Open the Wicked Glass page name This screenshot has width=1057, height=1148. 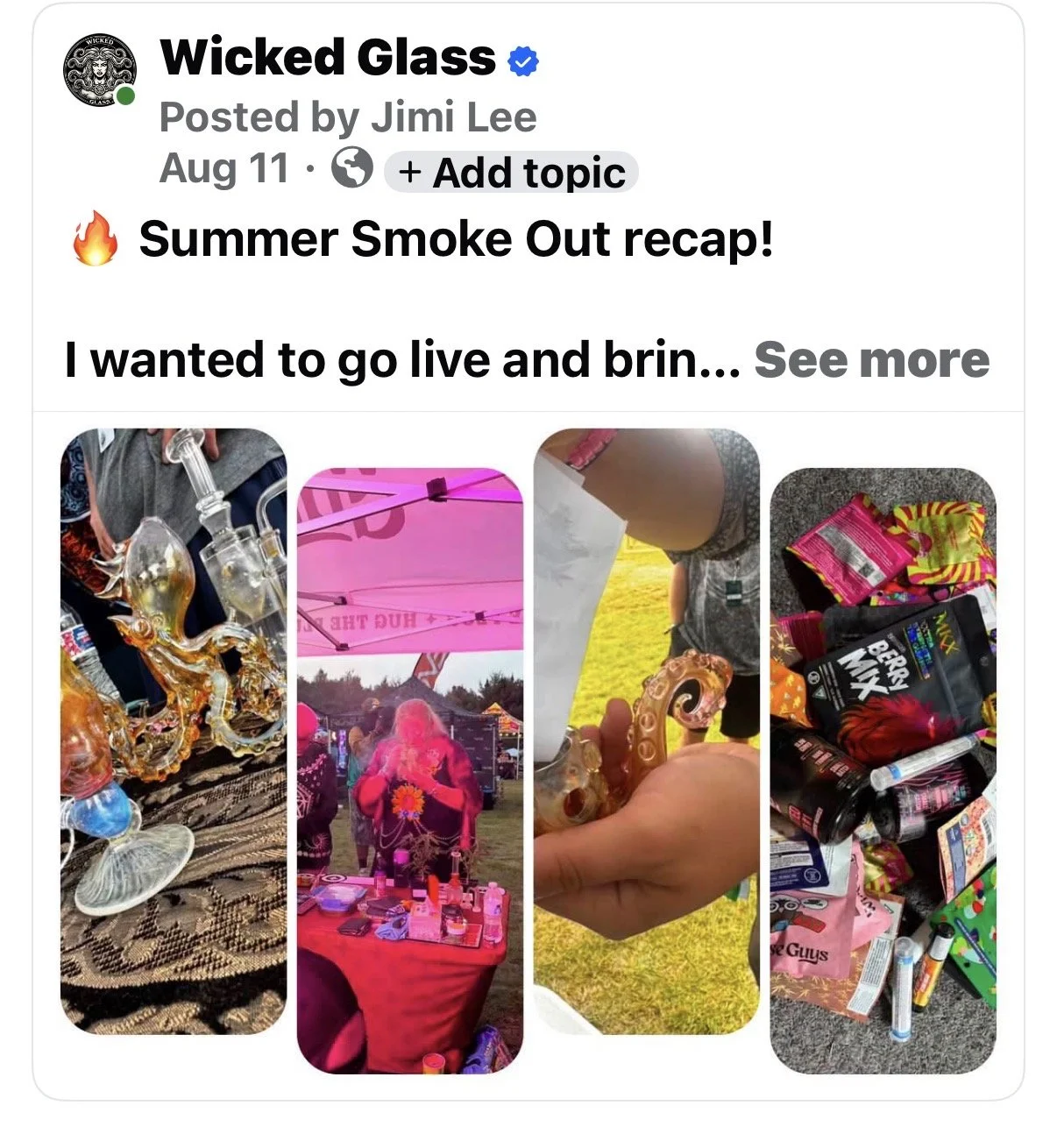pos(328,58)
